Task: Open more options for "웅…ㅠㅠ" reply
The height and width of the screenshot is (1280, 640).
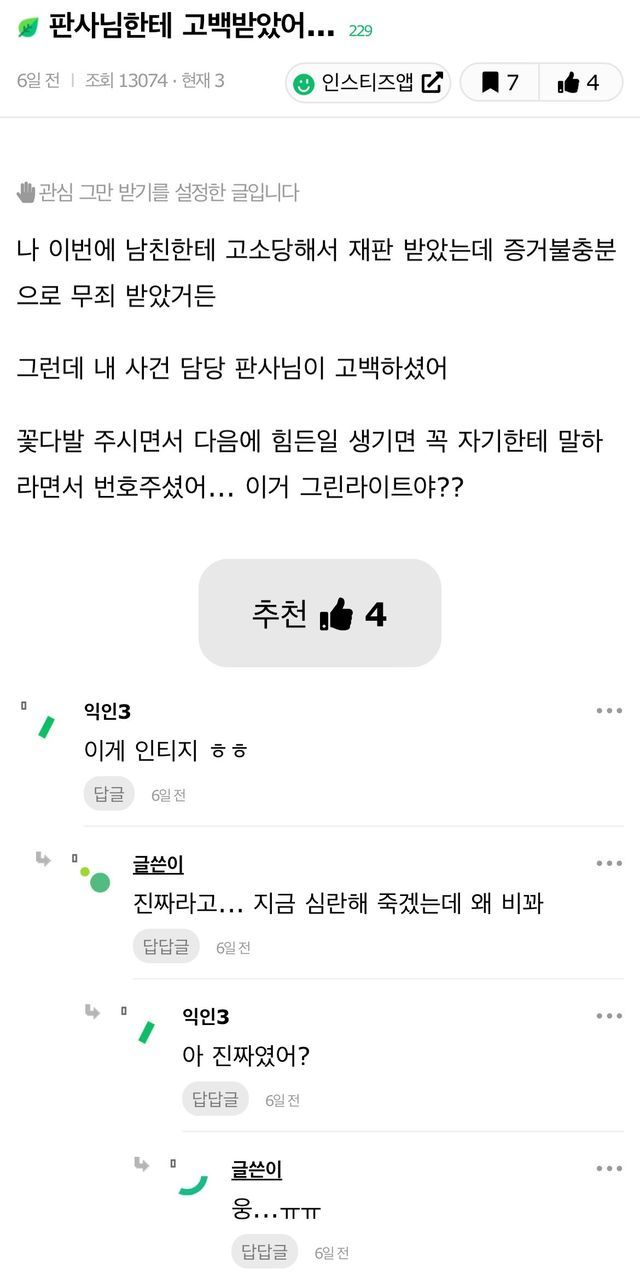Action: point(609,1169)
